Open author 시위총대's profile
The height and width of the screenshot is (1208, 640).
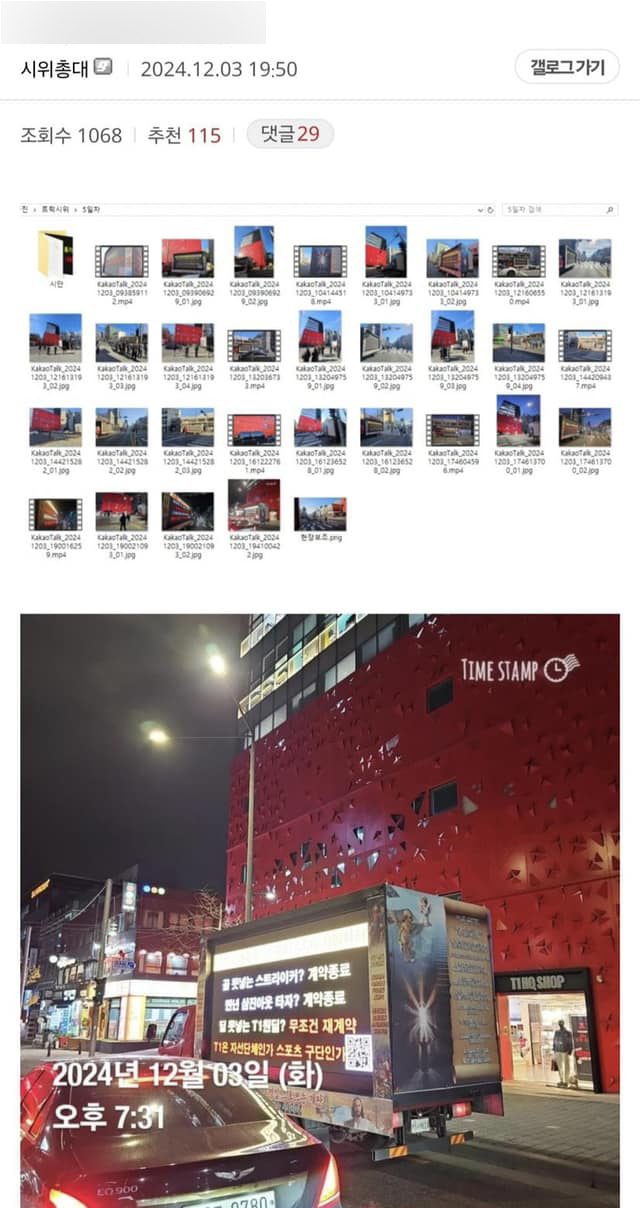pos(55,68)
